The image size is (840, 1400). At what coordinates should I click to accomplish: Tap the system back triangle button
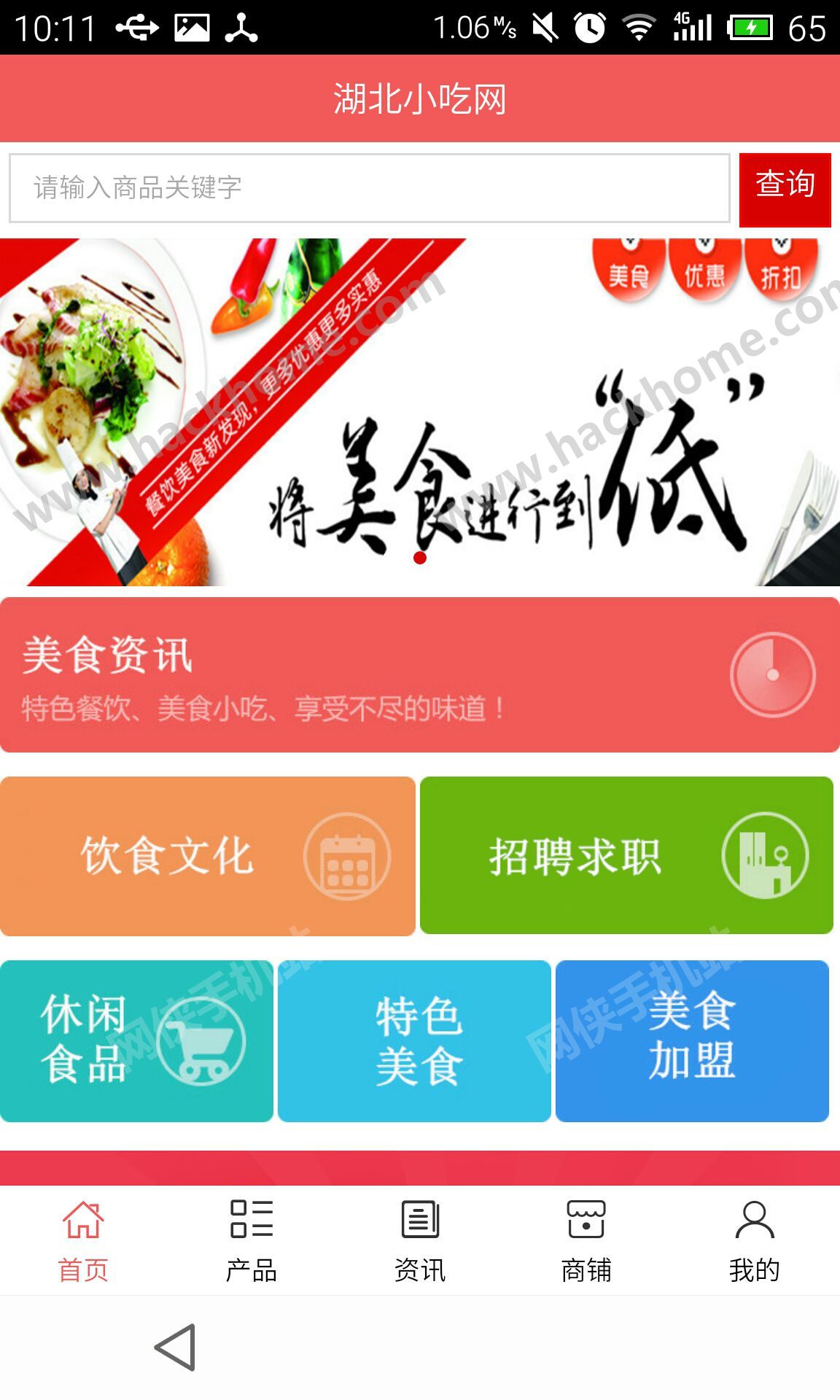[x=176, y=1347]
